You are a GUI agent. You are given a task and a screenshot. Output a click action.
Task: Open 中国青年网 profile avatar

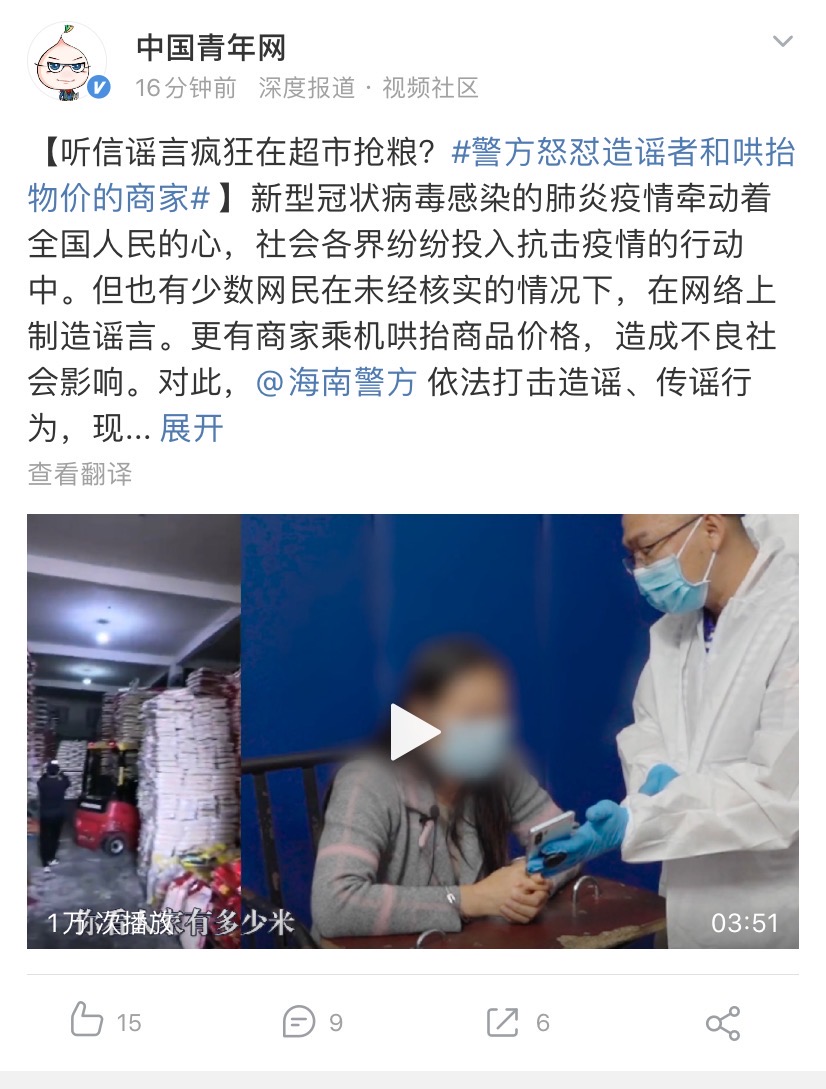(67, 62)
